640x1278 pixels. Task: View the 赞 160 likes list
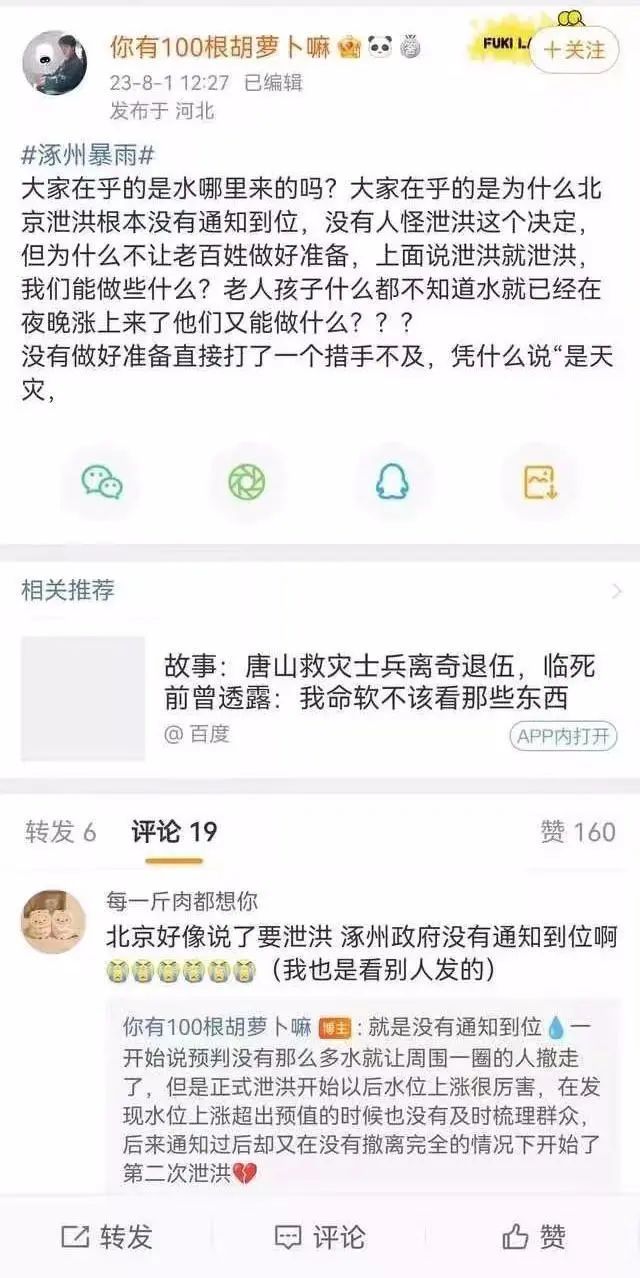tap(578, 832)
